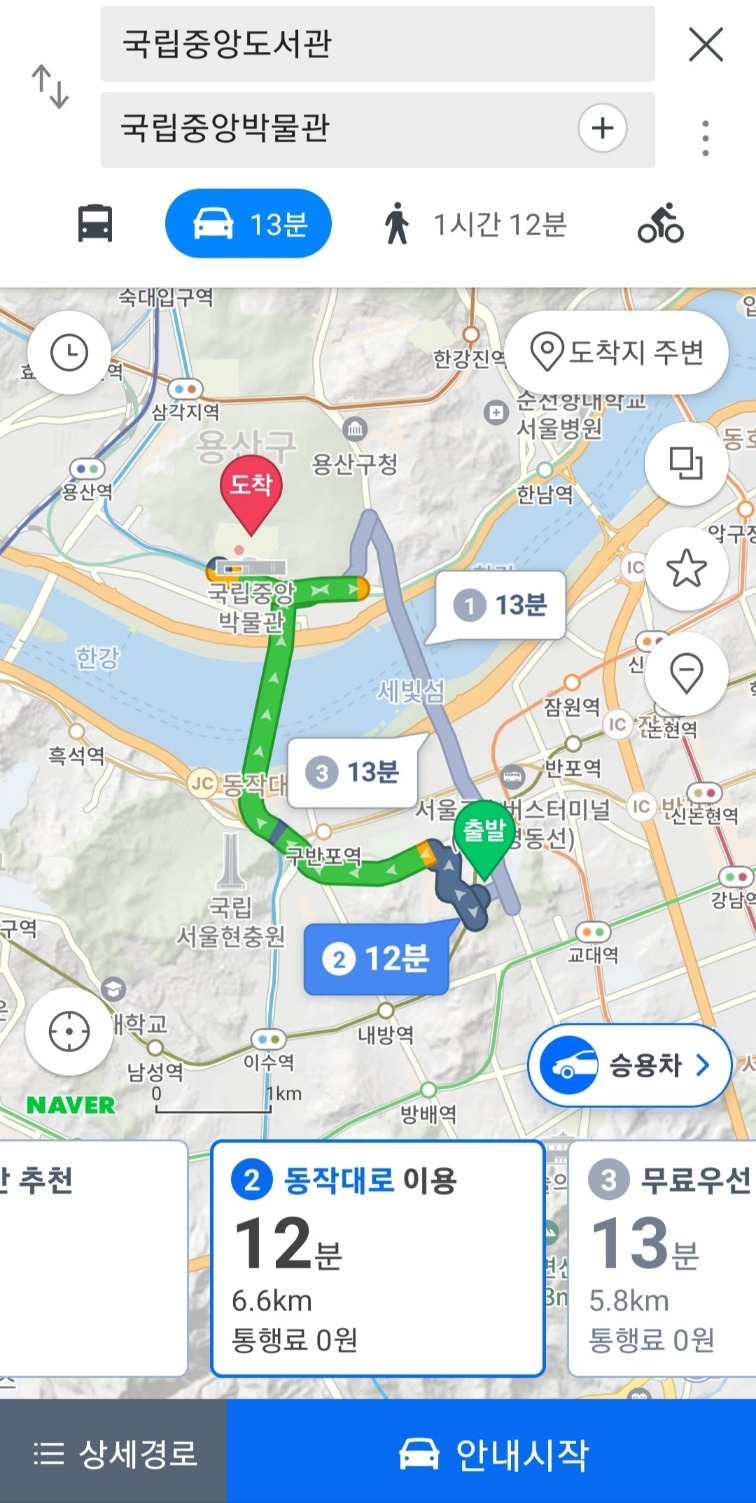Switch to the bus transit tab

click(x=95, y=223)
